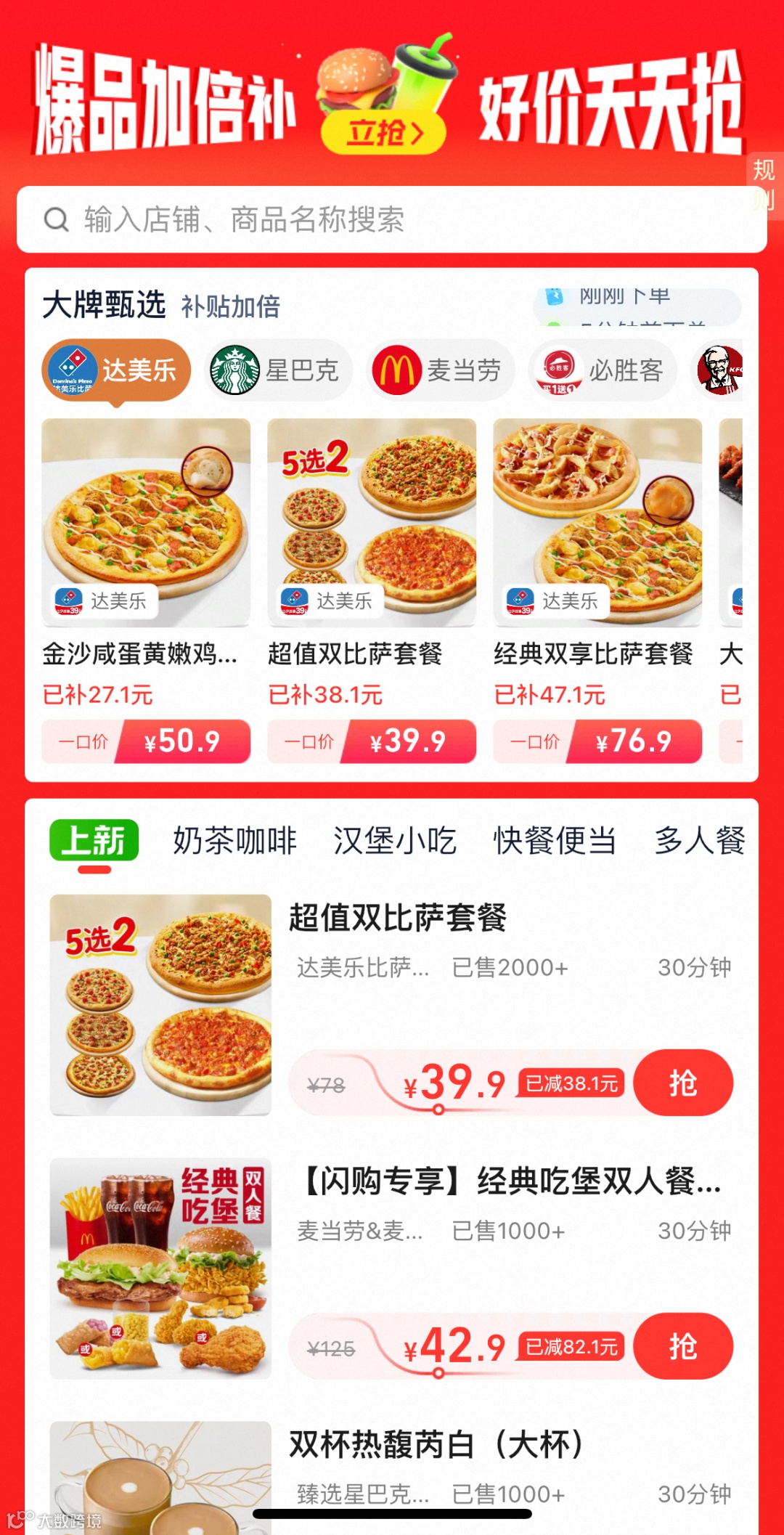
Task: Tap 抢 for the 经典吃堡双人餐 deal
Action: [x=682, y=1346]
